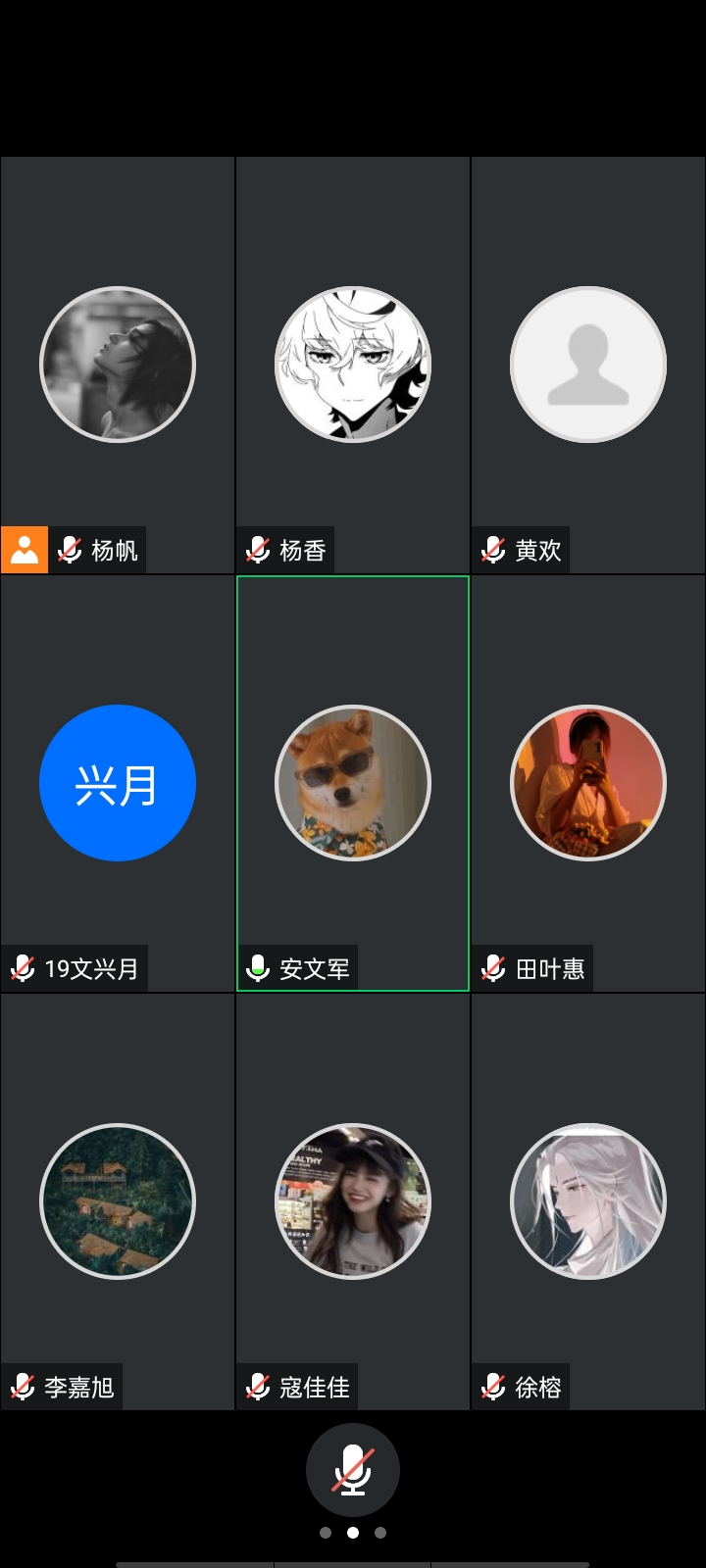
Task: Select 李嘉旭's participant tile
Action: tap(118, 1201)
